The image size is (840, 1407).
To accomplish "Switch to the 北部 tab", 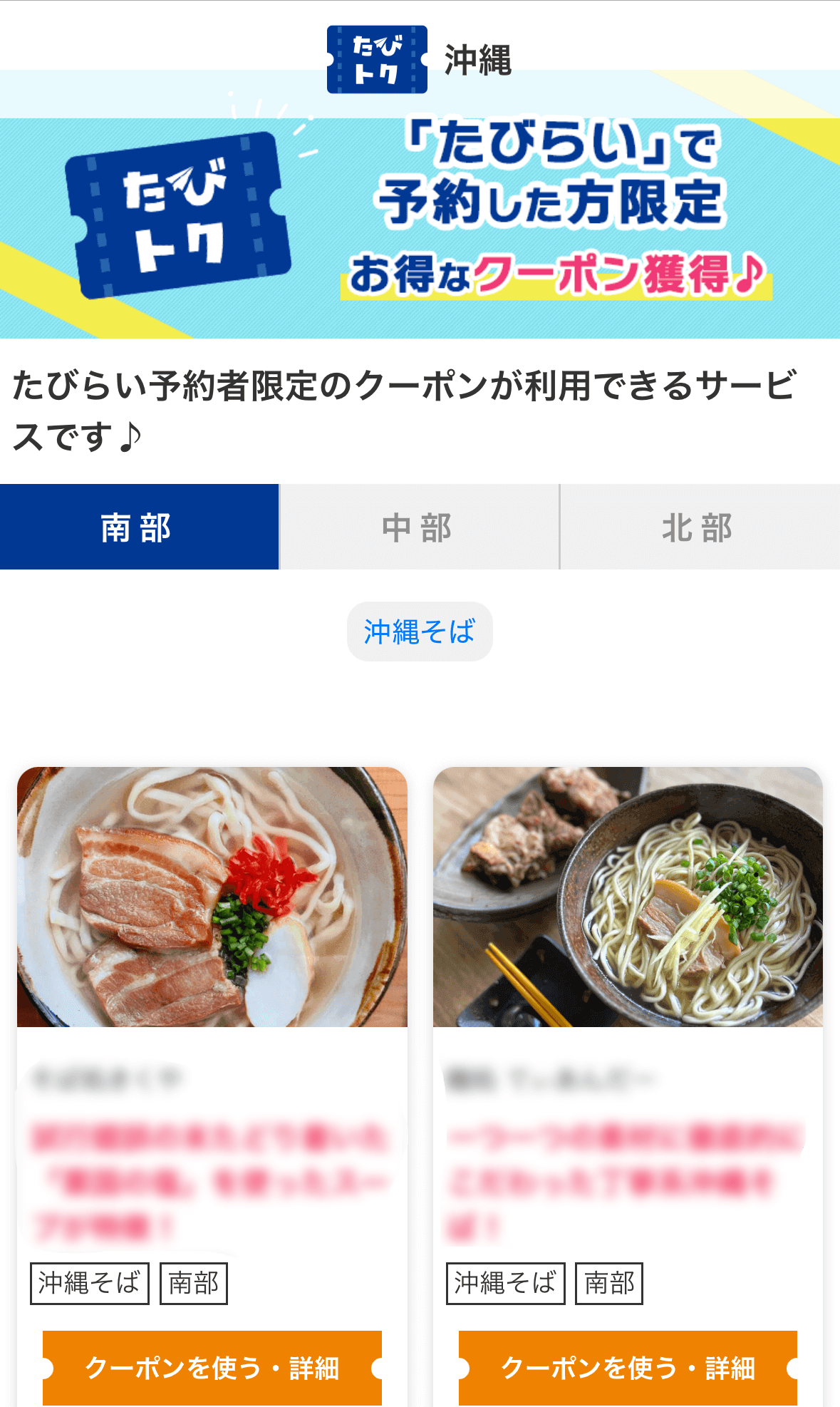I will coord(700,527).
